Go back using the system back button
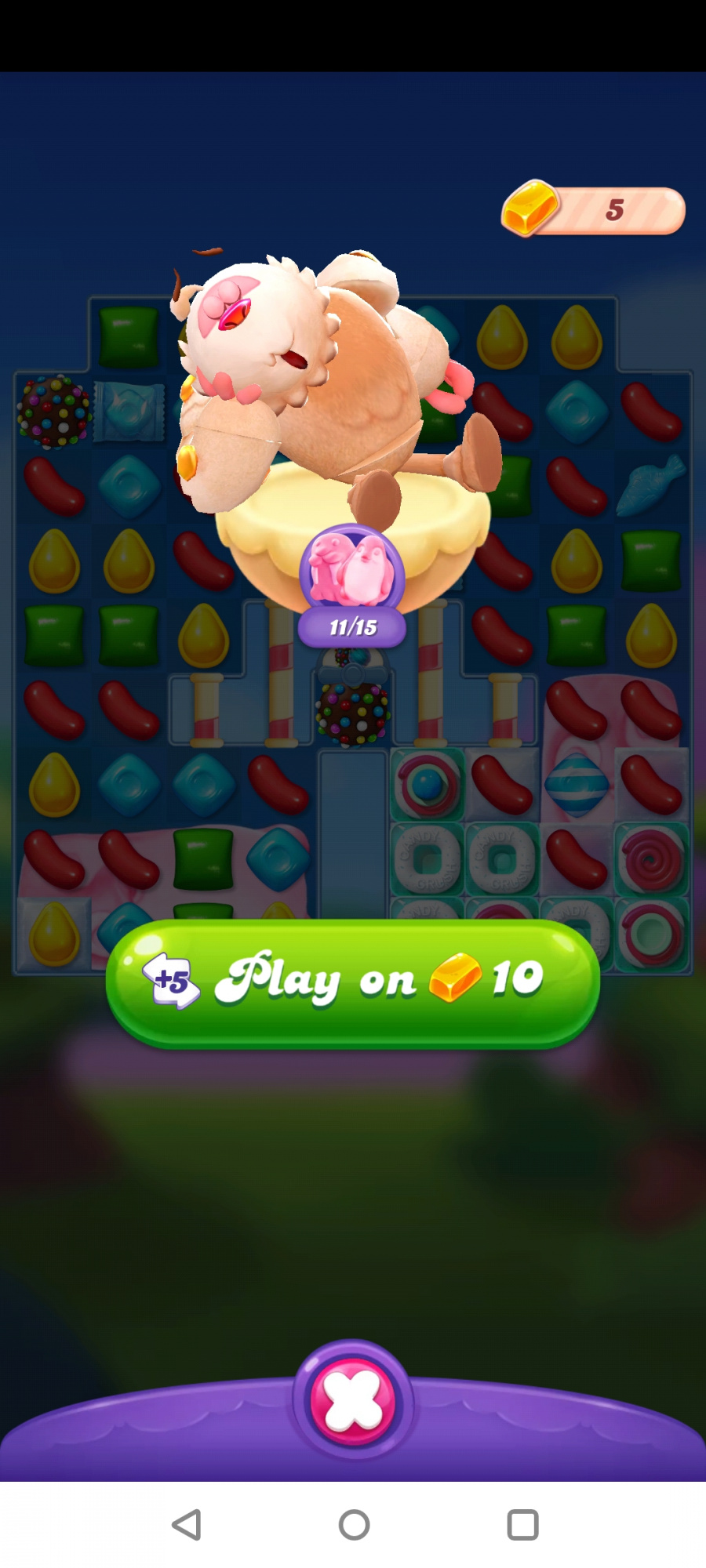Viewport: 706px width, 1568px height. [x=187, y=1525]
